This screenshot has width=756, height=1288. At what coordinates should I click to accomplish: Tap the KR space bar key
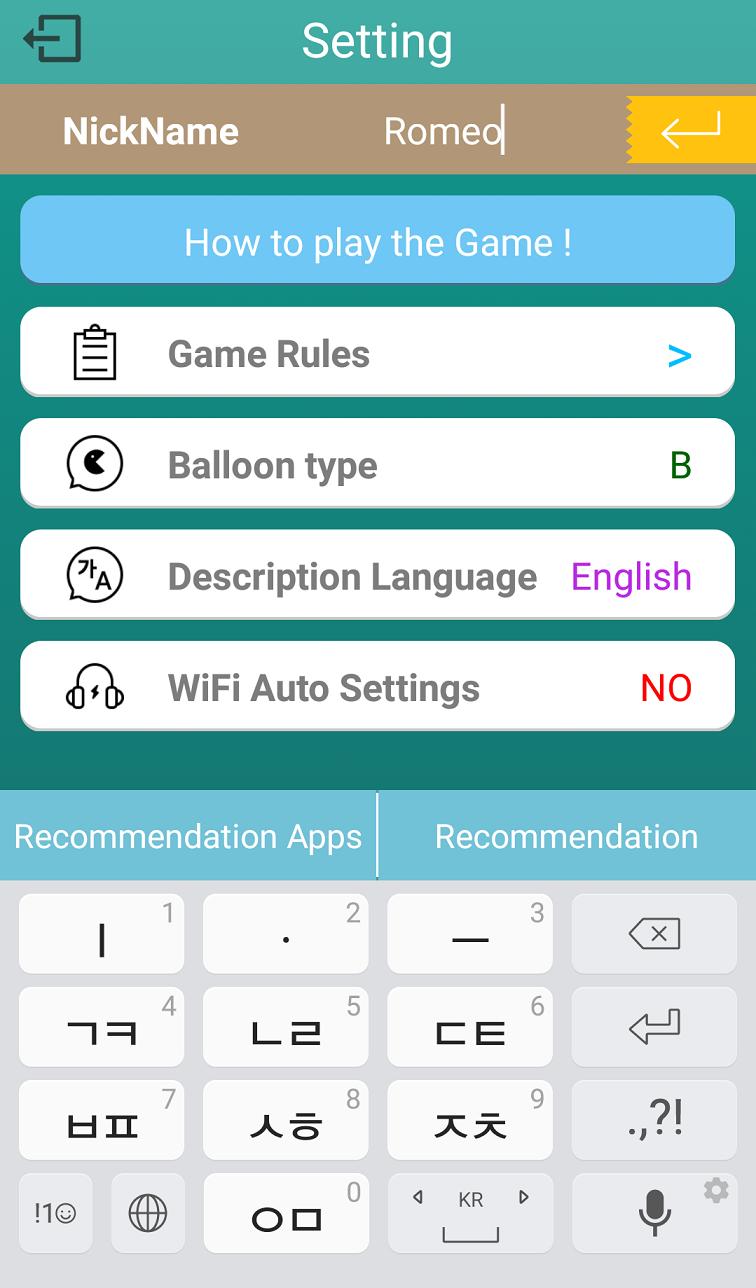click(x=470, y=1213)
